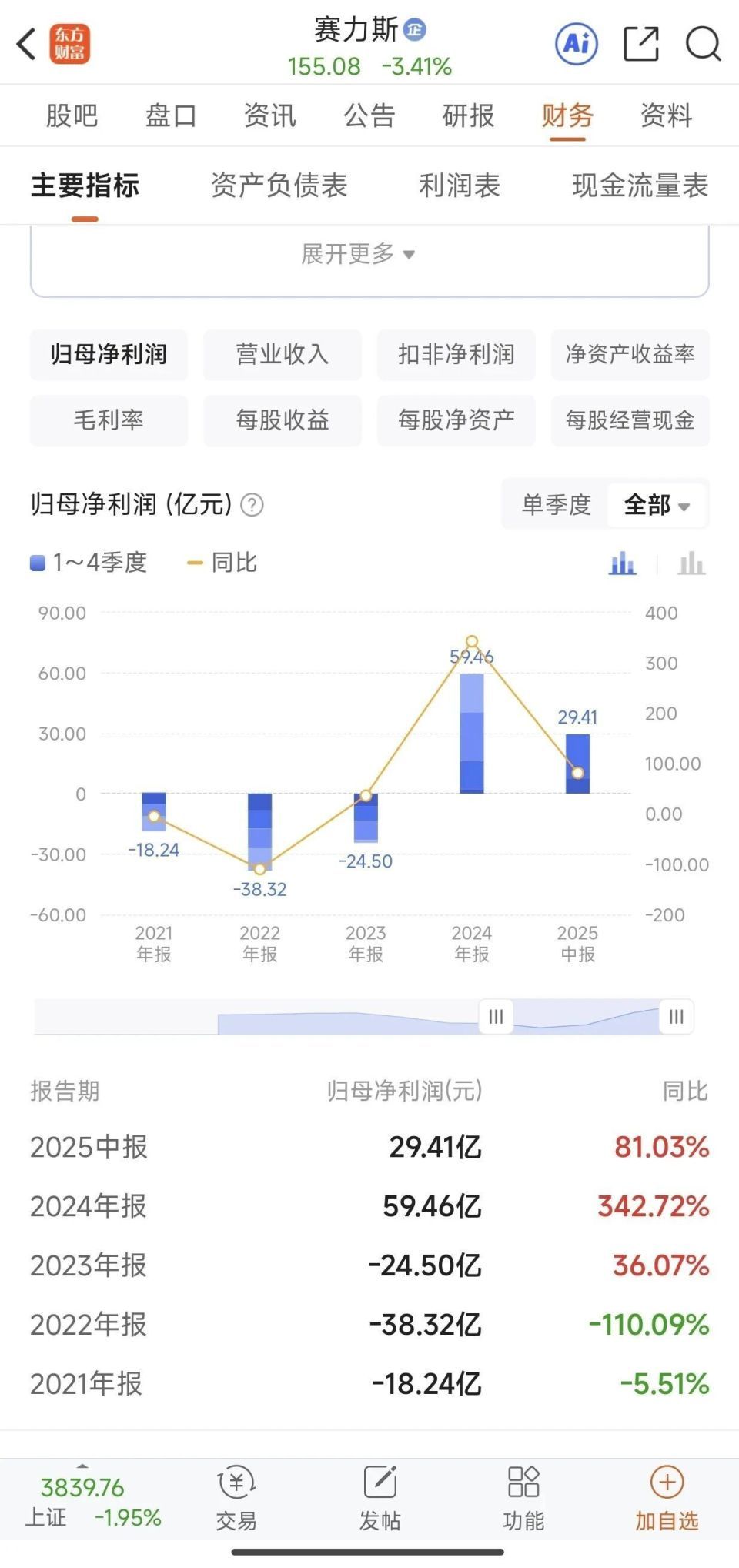Select the 营业收入 indicator chip
The width and height of the screenshot is (739, 1568).
point(283,354)
